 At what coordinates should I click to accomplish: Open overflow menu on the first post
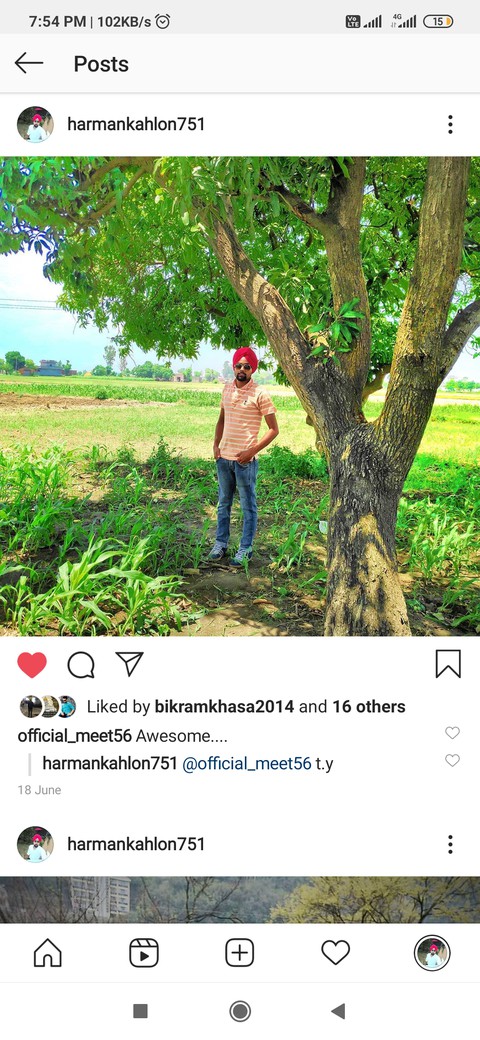[x=450, y=124]
